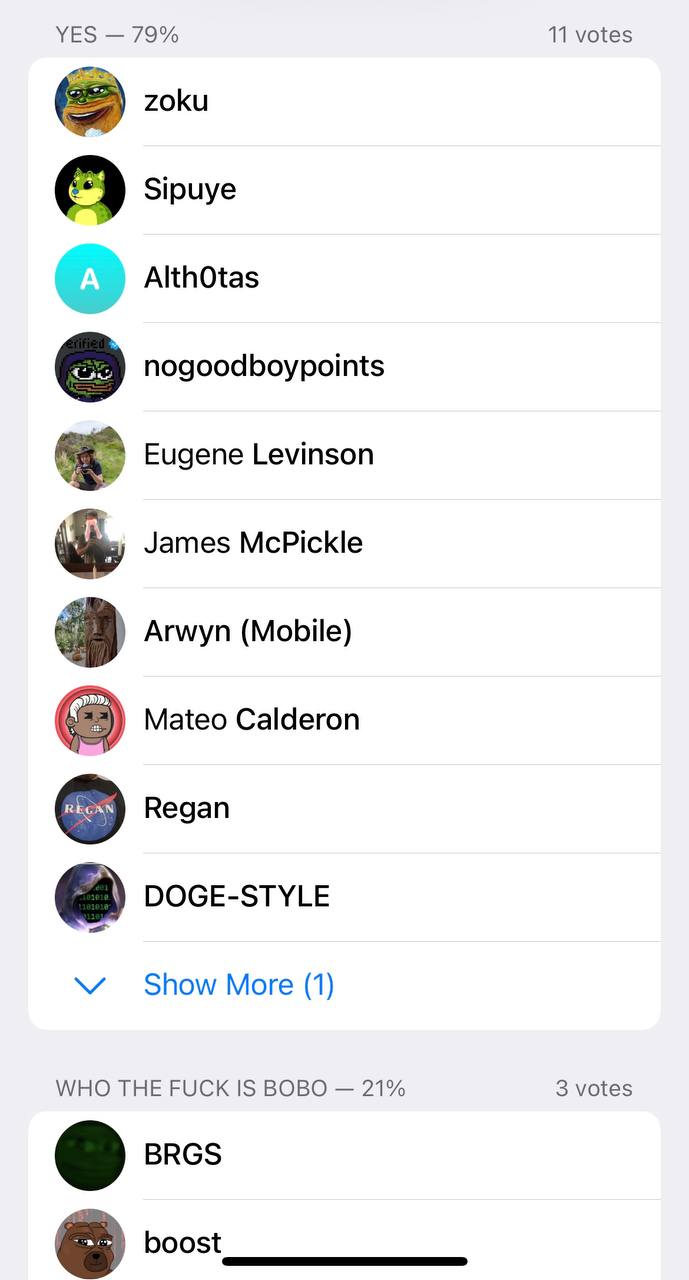The height and width of the screenshot is (1280, 689).
Task: Open the BRGS voter profile
Action: click(x=344, y=1155)
